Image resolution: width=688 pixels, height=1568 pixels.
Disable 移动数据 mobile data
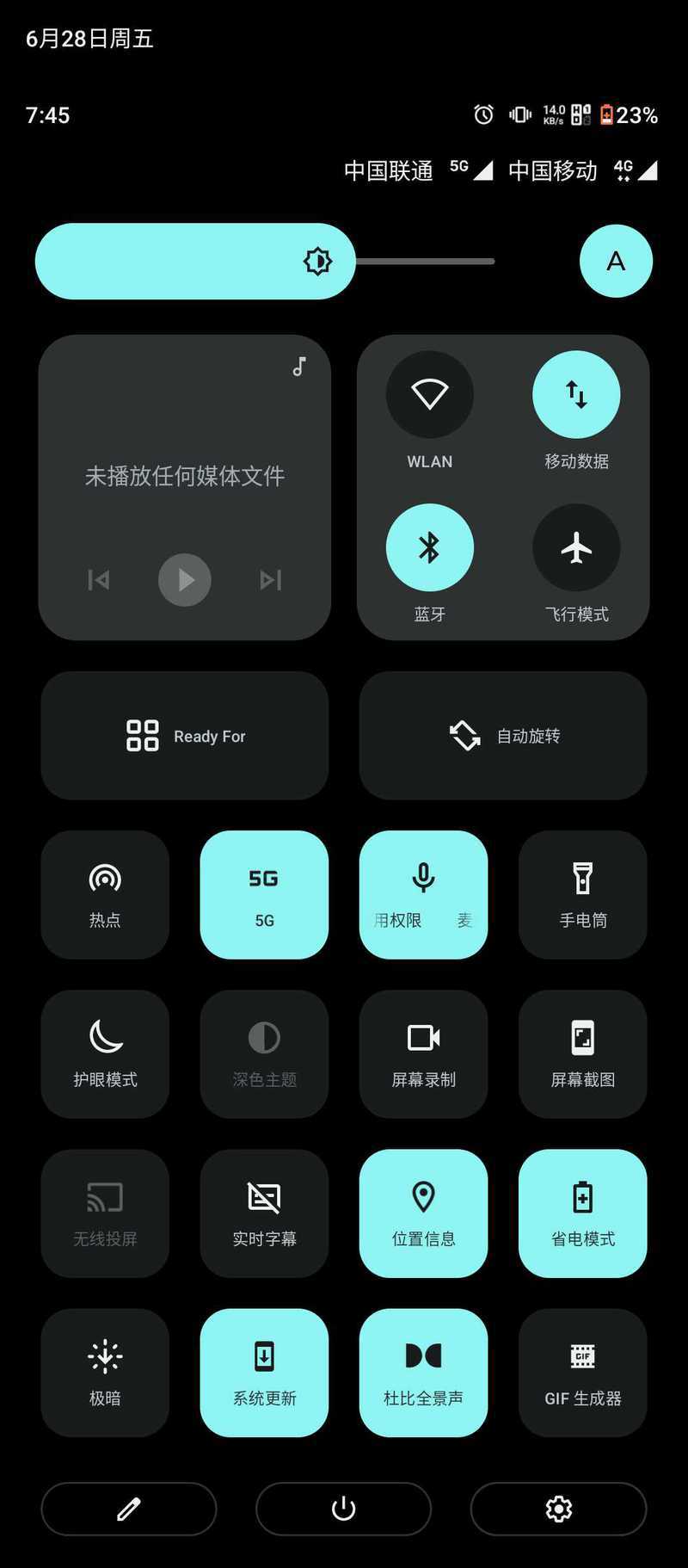click(576, 394)
